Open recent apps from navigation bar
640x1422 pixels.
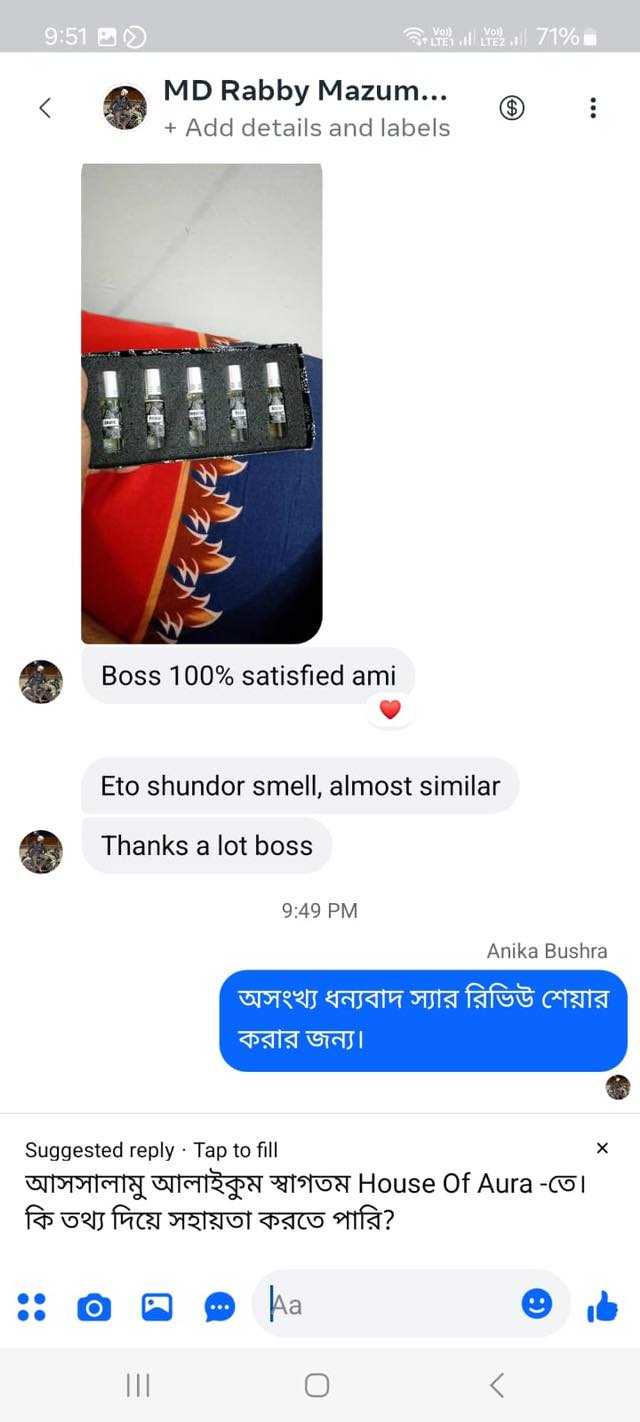137,1385
